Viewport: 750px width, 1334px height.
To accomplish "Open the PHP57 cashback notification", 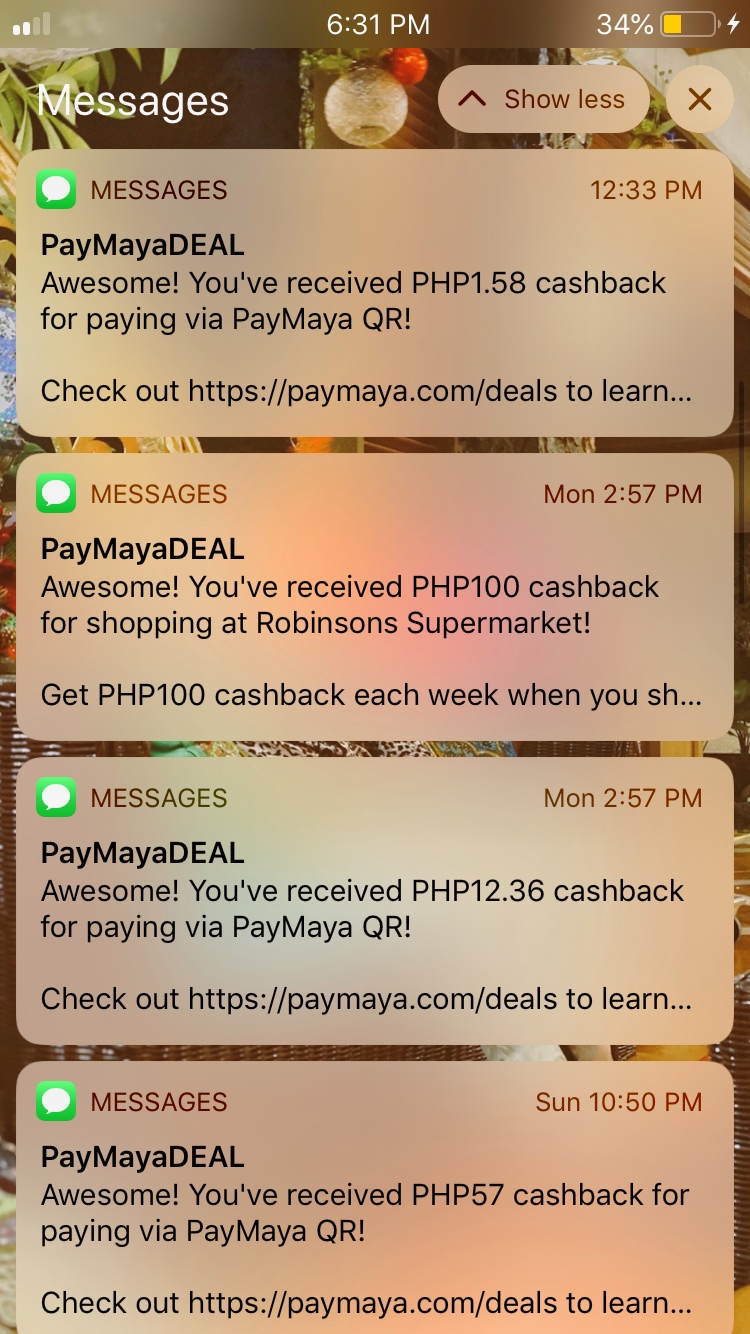I will point(374,1210).
